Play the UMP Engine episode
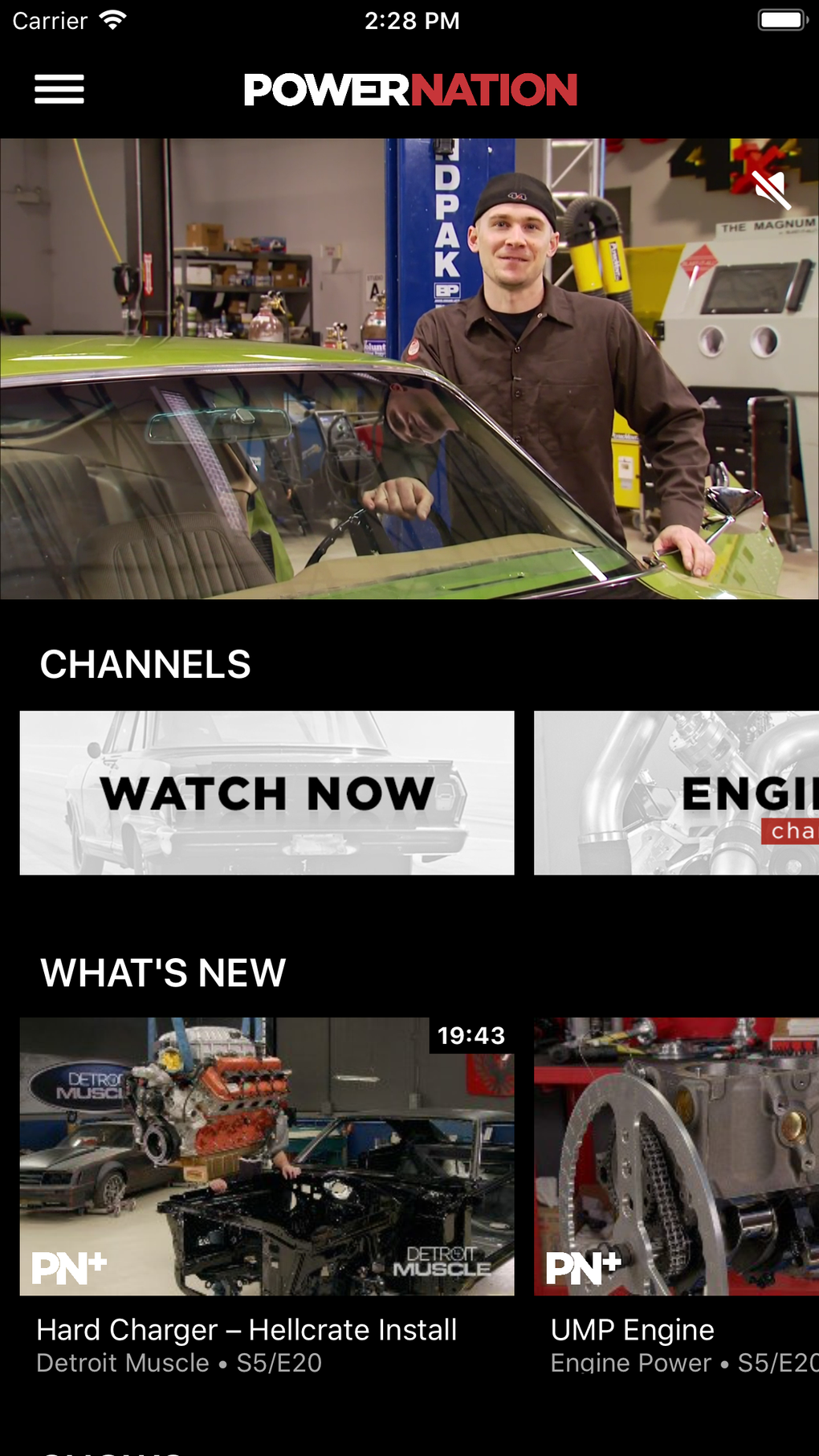 [x=676, y=1156]
